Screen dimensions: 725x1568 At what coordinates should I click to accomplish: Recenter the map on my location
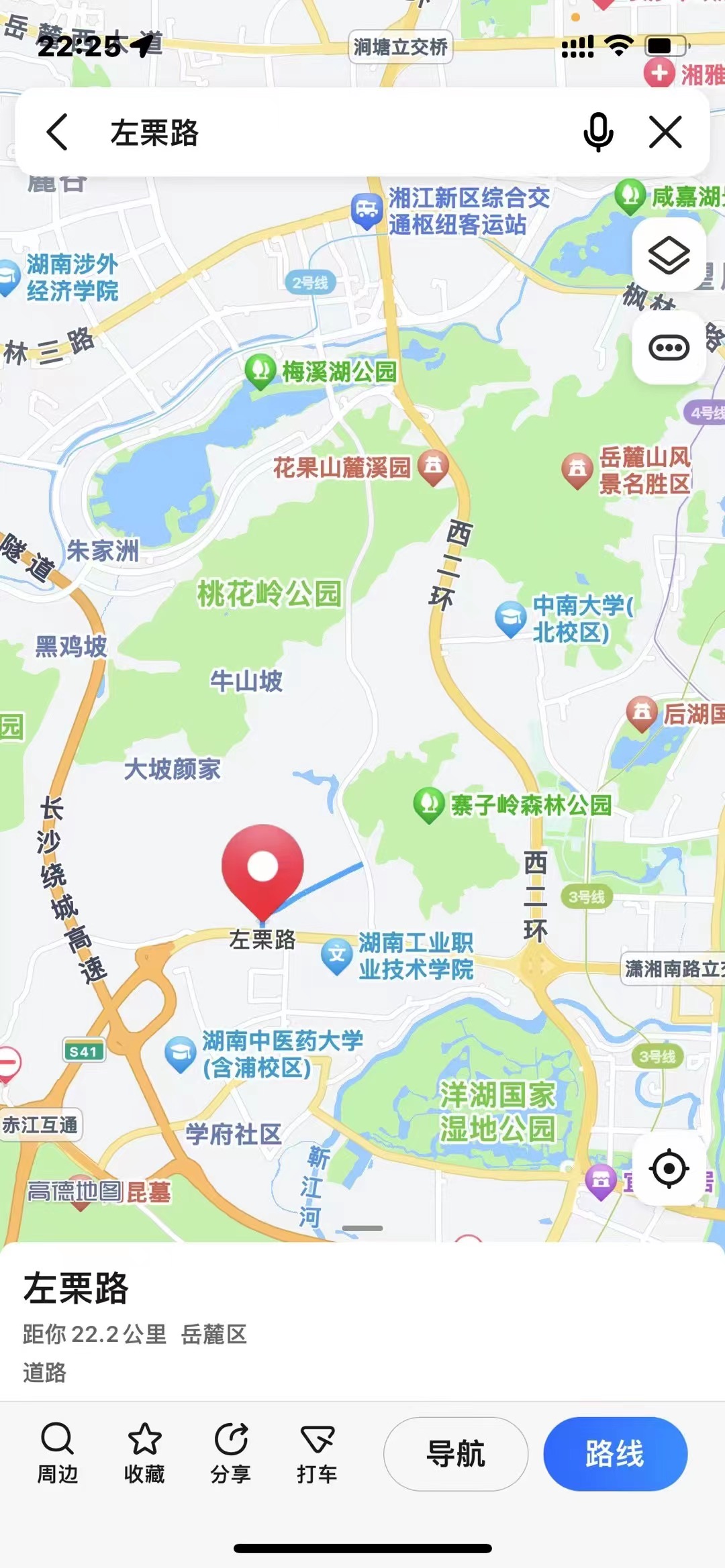[x=669, y=1169]
